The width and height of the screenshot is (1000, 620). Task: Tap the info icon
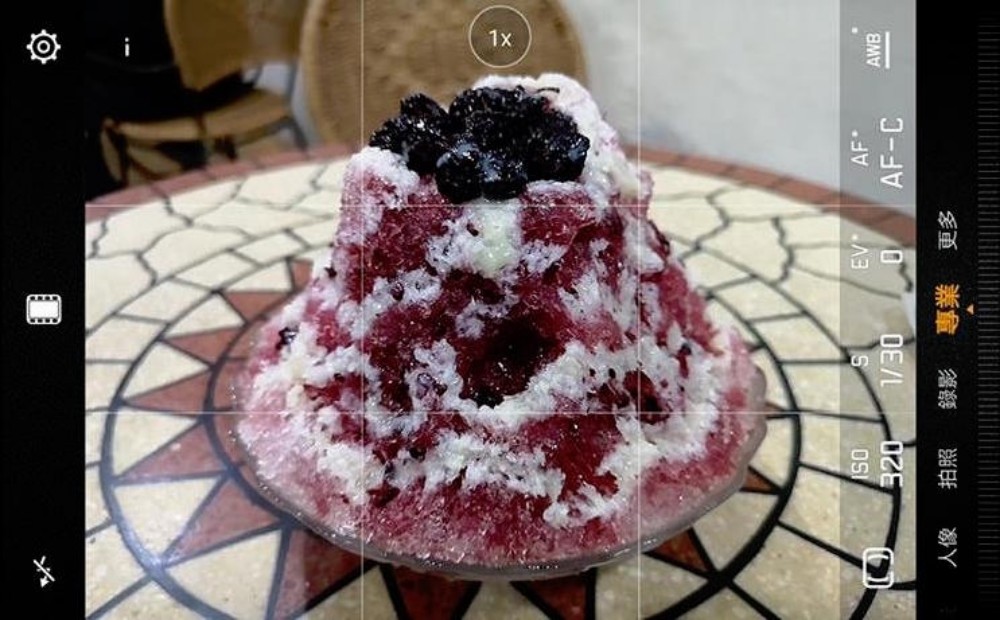(x=127, y=47)
